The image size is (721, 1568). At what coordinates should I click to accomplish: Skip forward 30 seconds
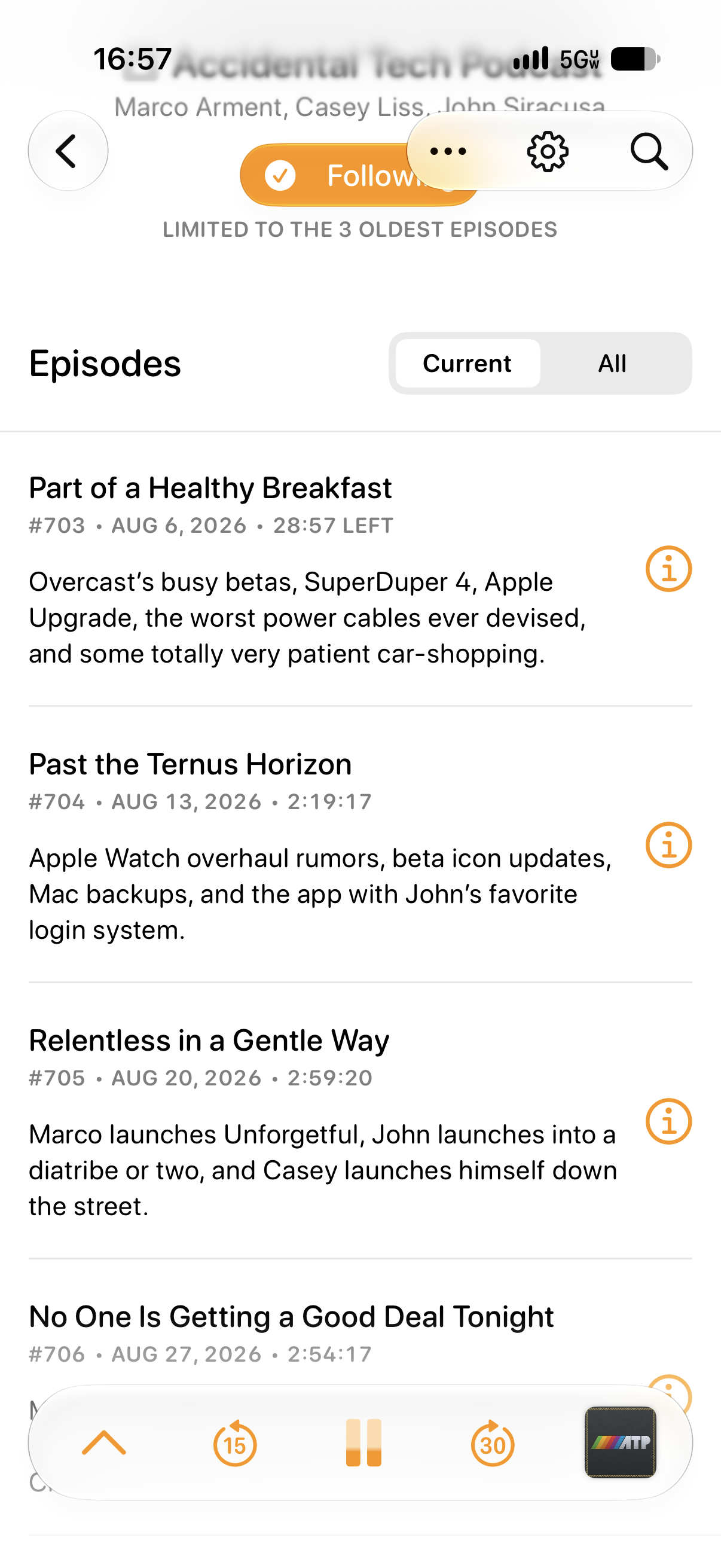pos(492,1443)
